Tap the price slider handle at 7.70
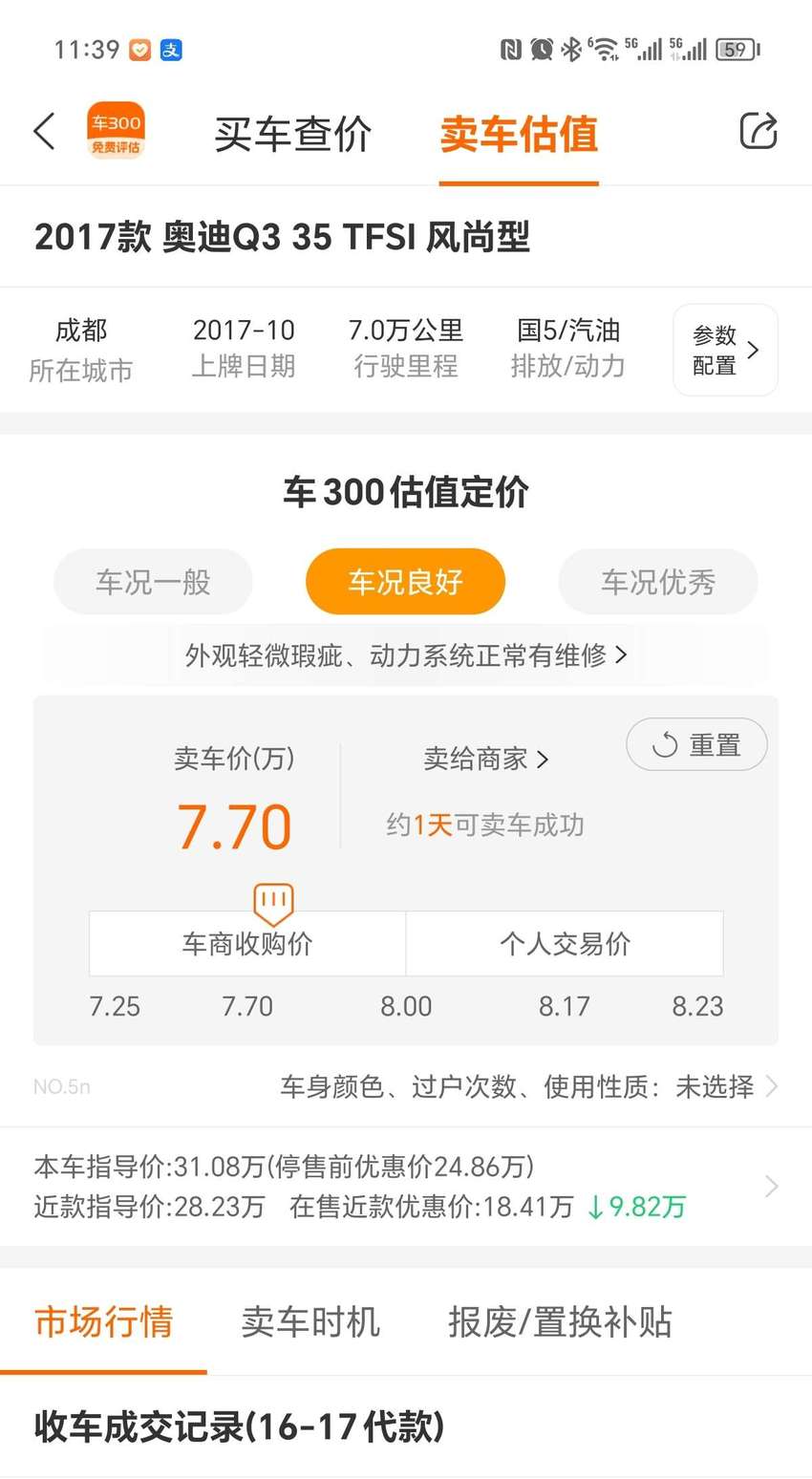Image resolution: width=812 pixels, height=1479 pixels. [273, 900]
